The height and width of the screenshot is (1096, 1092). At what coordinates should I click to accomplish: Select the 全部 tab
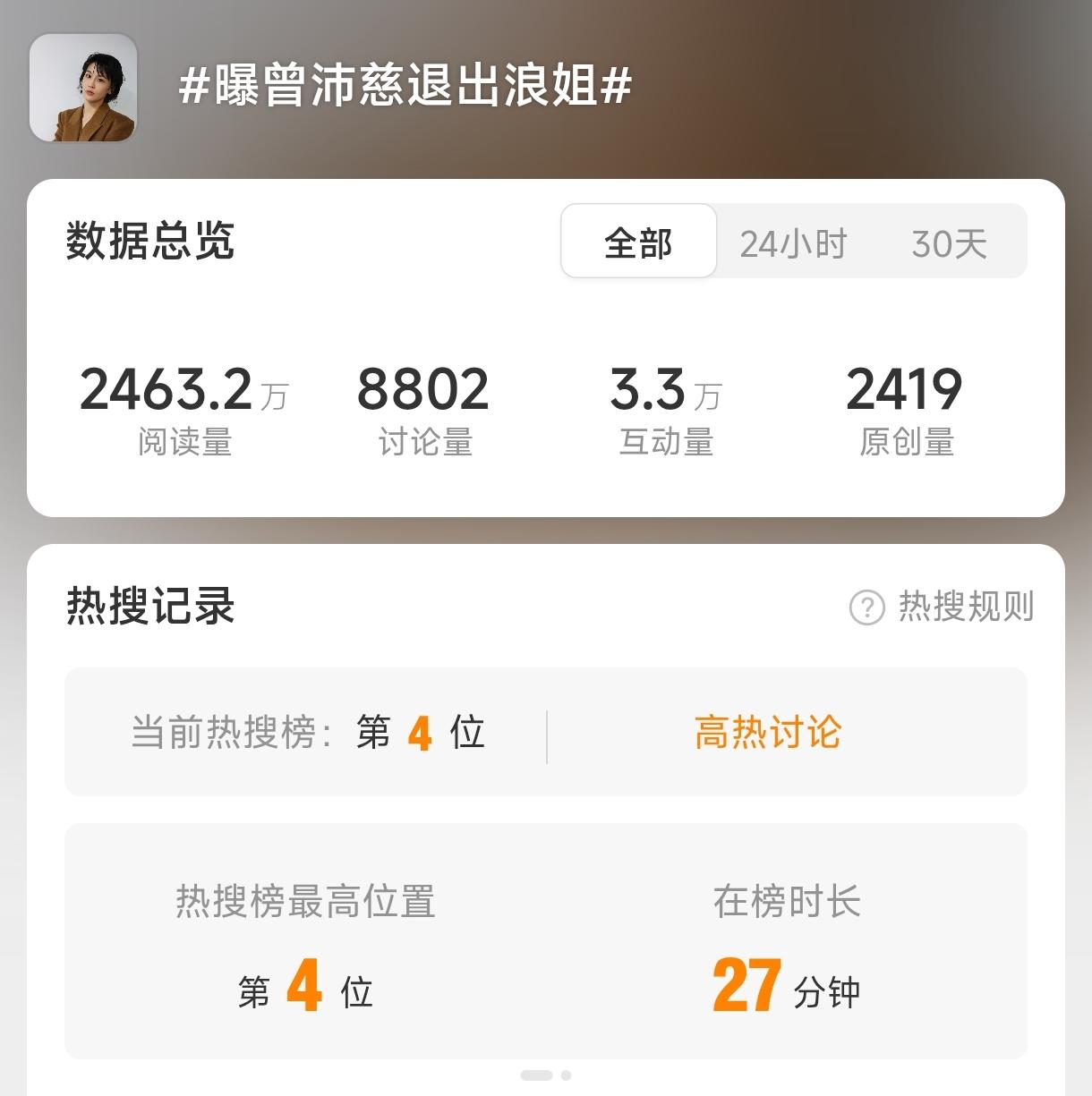click(x=637, y=242)
